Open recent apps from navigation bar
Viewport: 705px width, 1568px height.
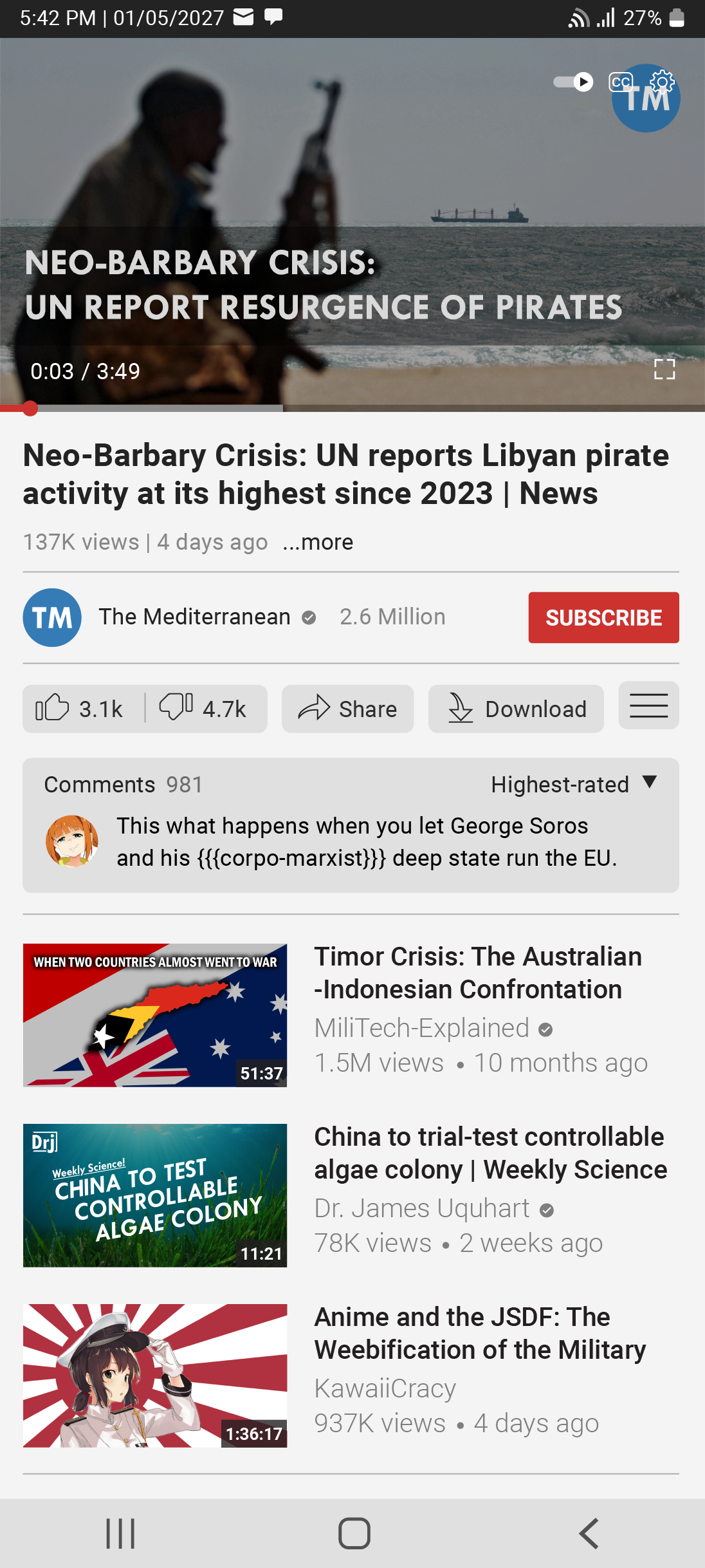point(120,1533)
